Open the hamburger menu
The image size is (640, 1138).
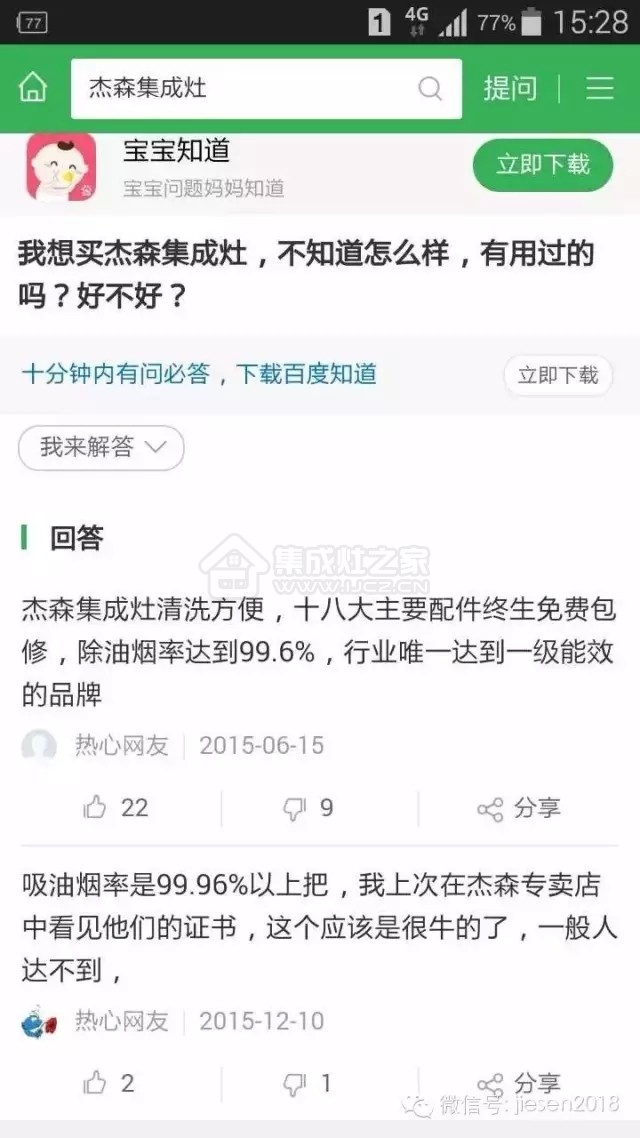tap(600, 88)
